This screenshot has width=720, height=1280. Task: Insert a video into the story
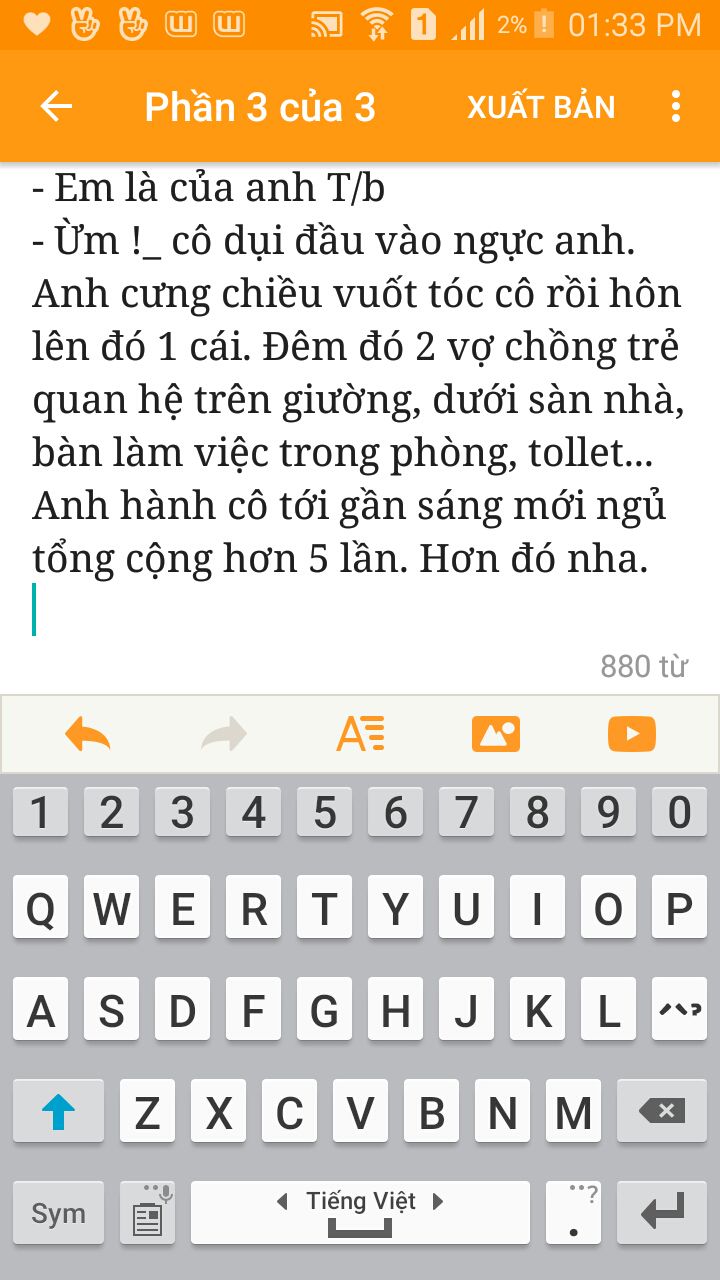coord(632,734)
